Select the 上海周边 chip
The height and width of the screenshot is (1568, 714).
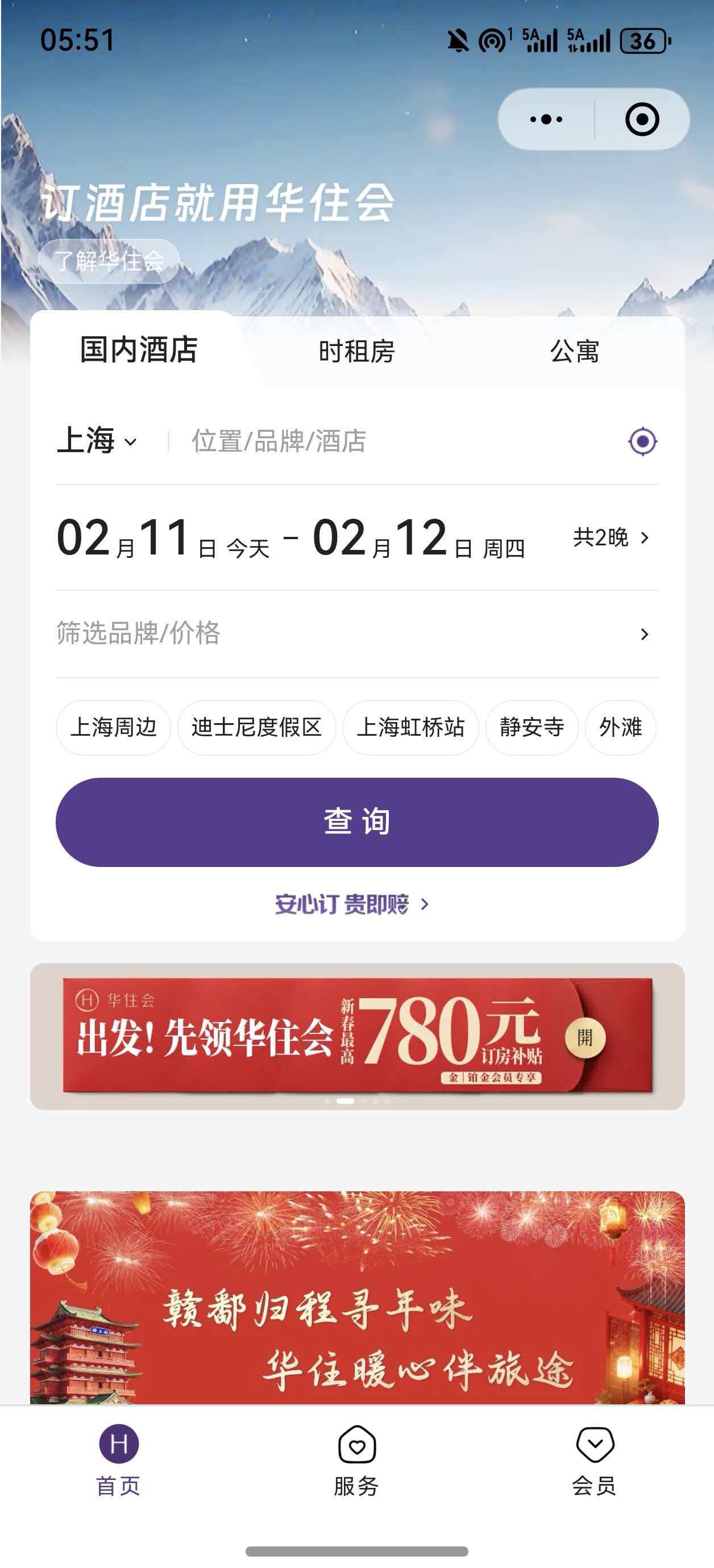click(x=113, y=727)
